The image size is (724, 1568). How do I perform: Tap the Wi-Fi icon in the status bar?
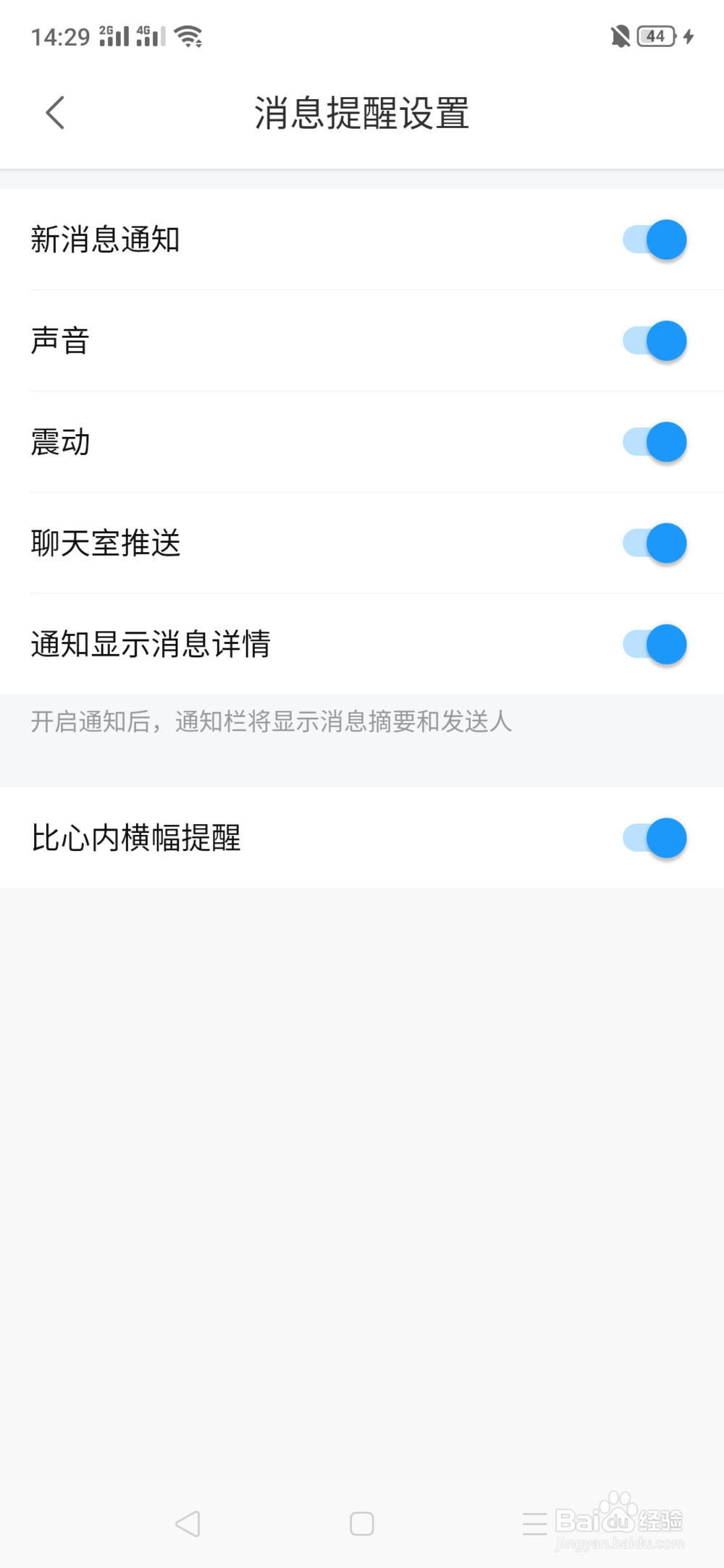[x=187, y=35]
